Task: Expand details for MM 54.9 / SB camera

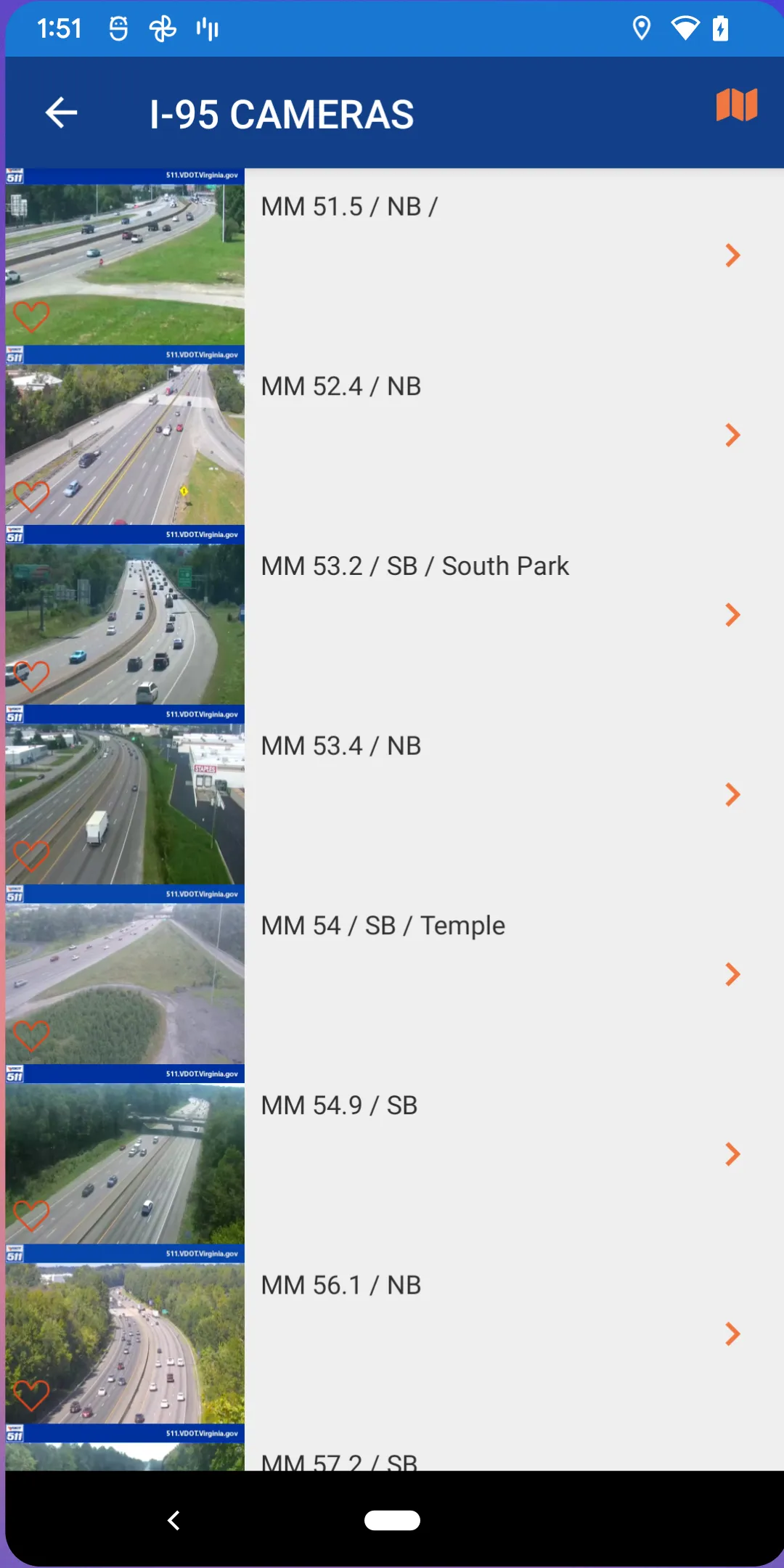Action: pos(732,1154)
